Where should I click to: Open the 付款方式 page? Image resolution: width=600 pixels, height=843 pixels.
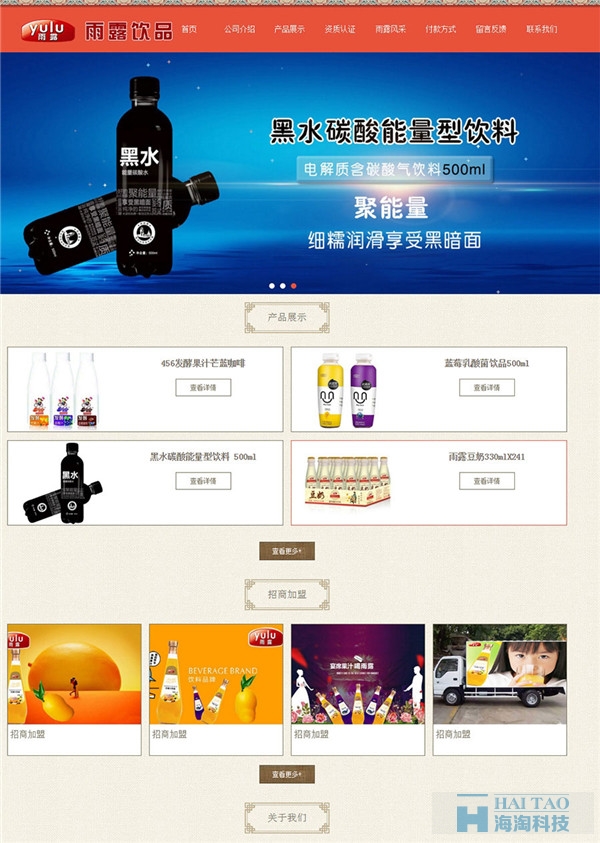(440, 29)
